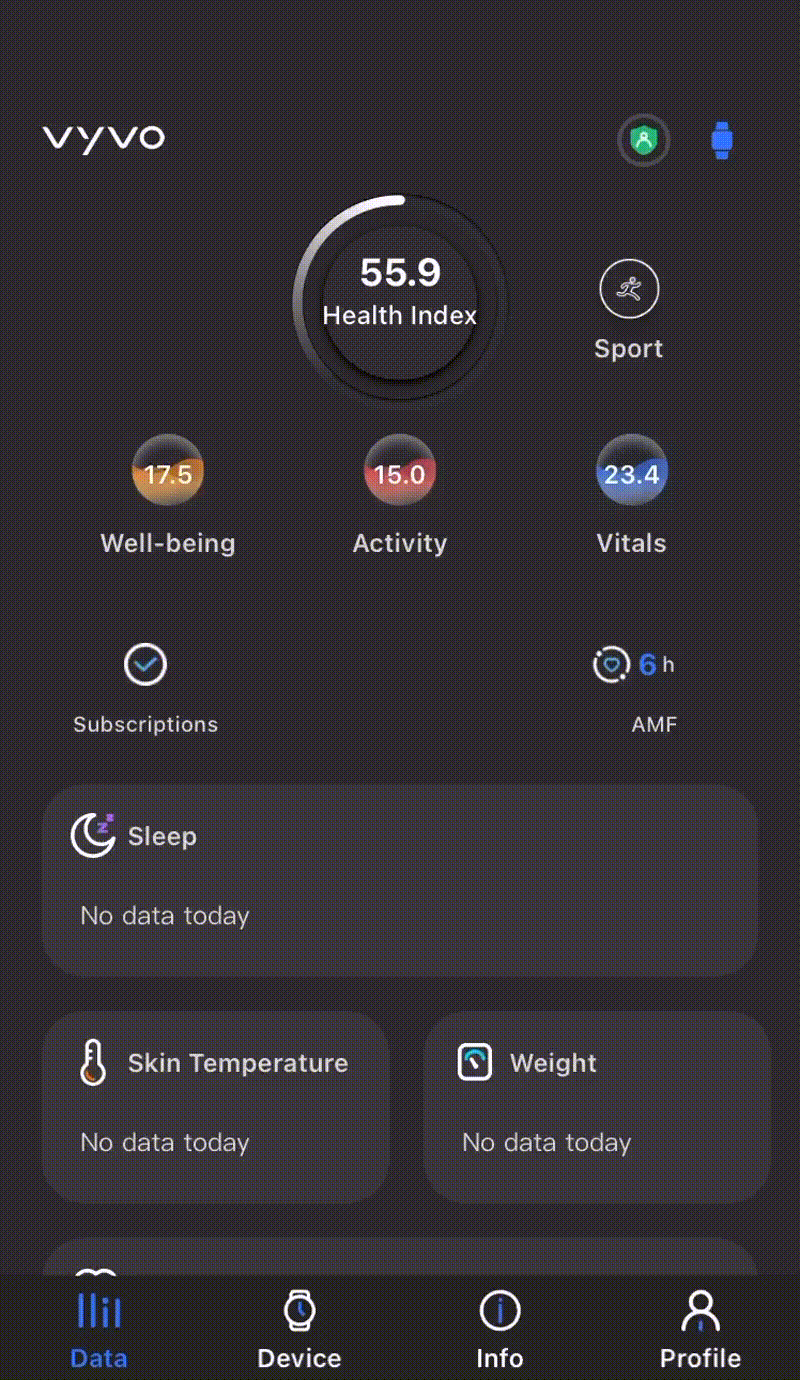The image size is (800, 1380).
Task: Open the green shield profile icon
Action: coord(643,140)
